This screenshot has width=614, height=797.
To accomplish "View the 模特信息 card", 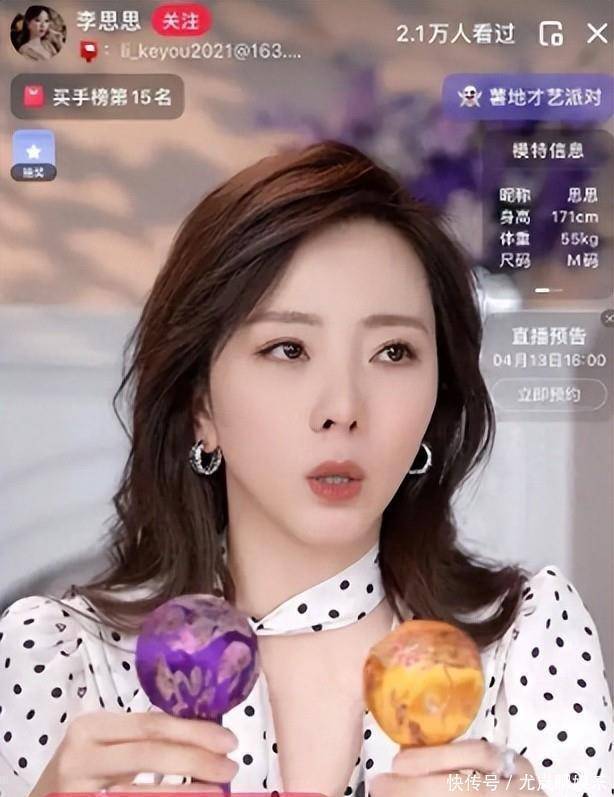I will [x=548, y=210].
